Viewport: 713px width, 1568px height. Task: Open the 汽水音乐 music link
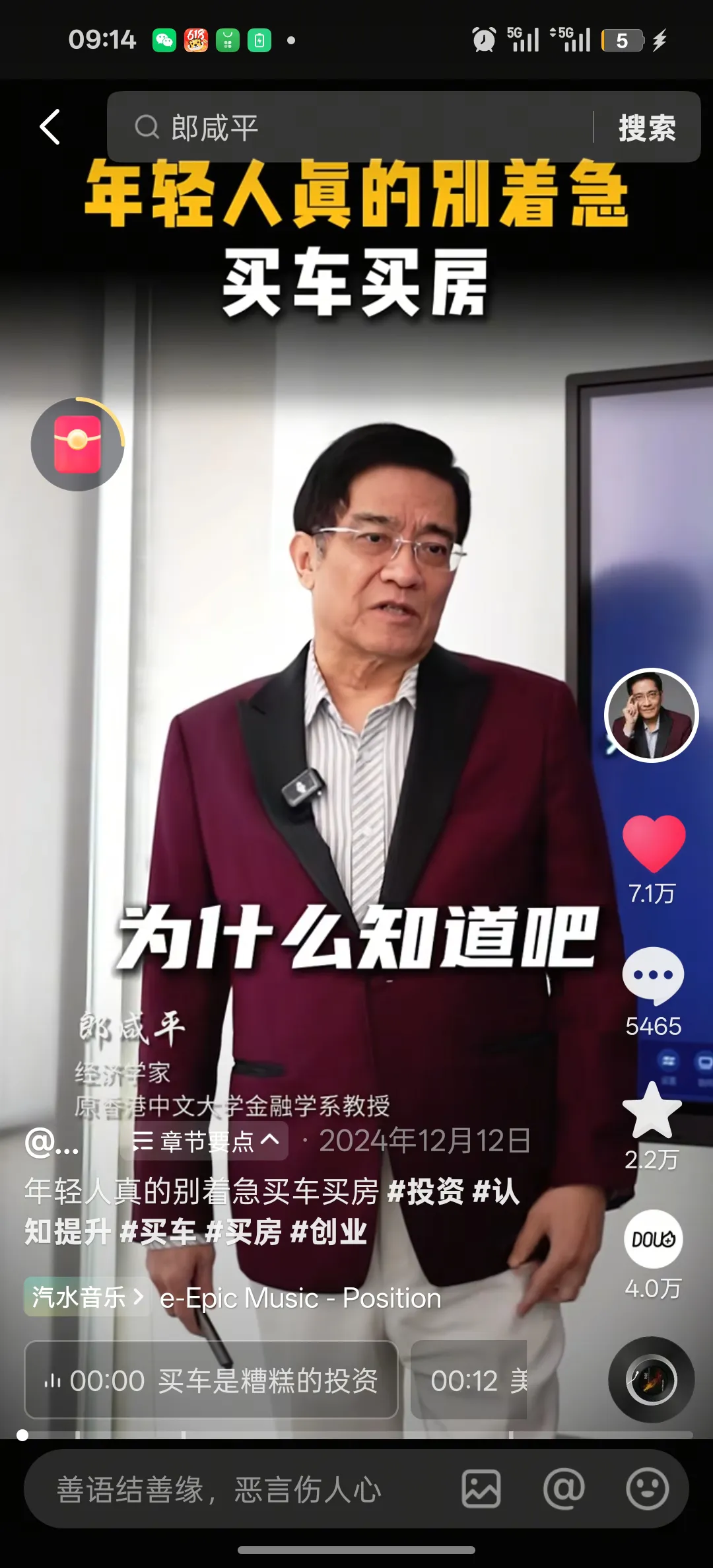(87, 1297)
